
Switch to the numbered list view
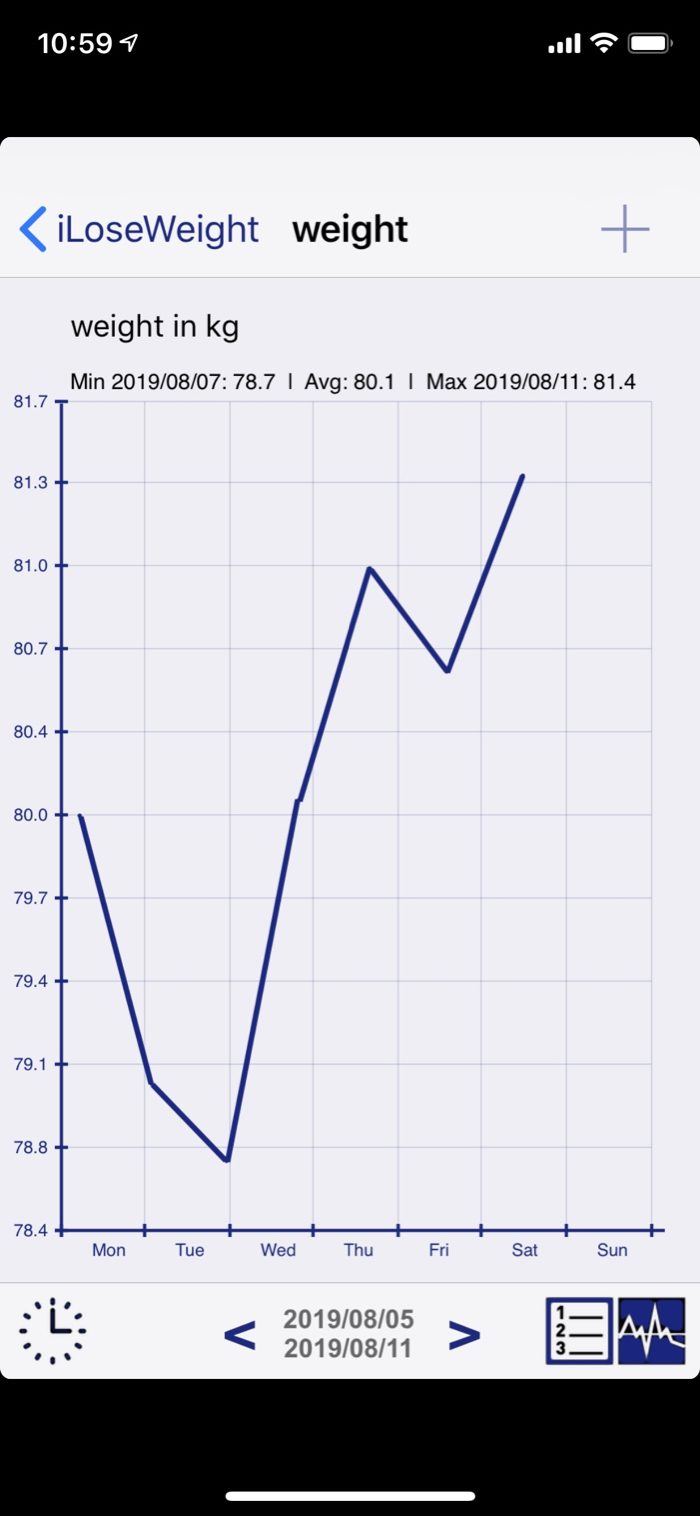(x=579, y=1331)
